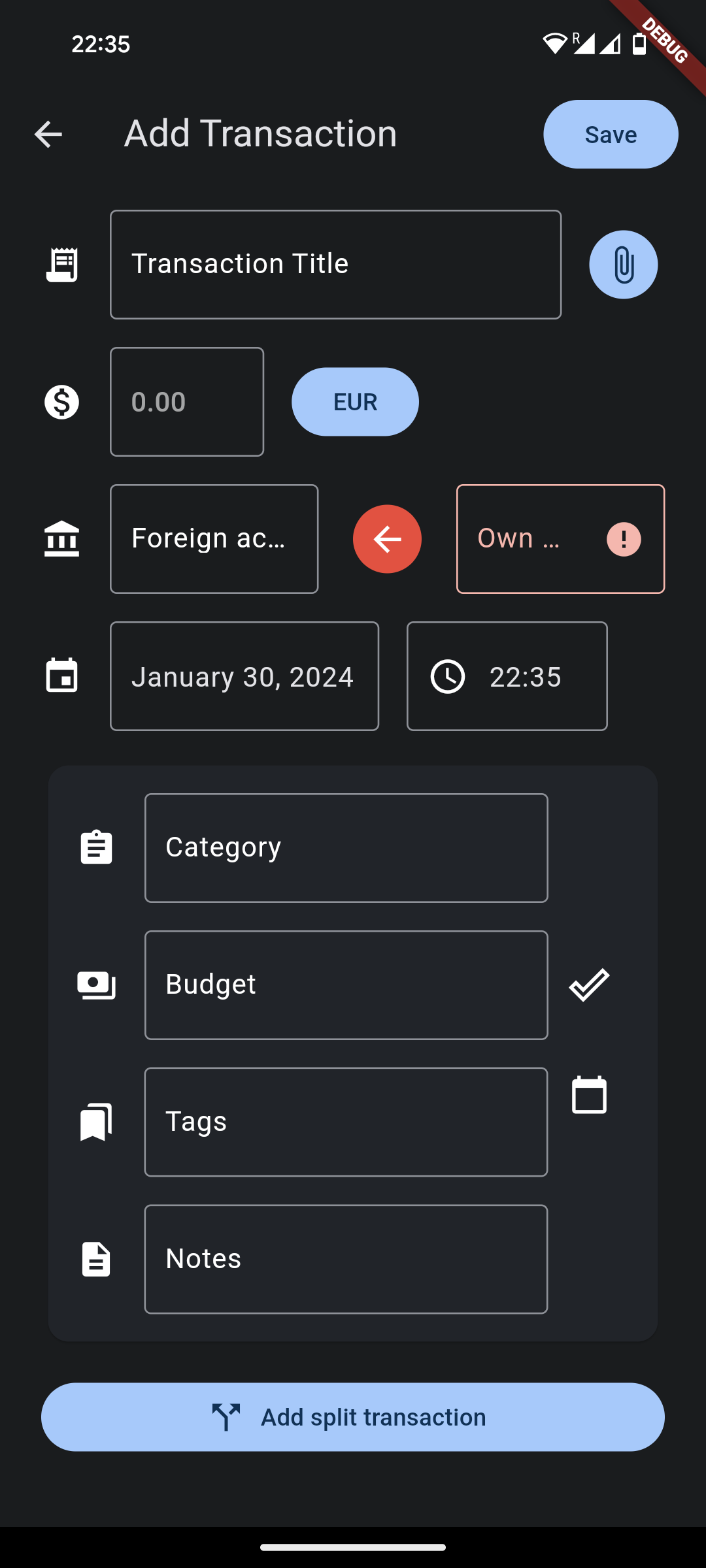The image size is (706, 1568).
Task: Fill in the Category field
Action: coord(346,848)
